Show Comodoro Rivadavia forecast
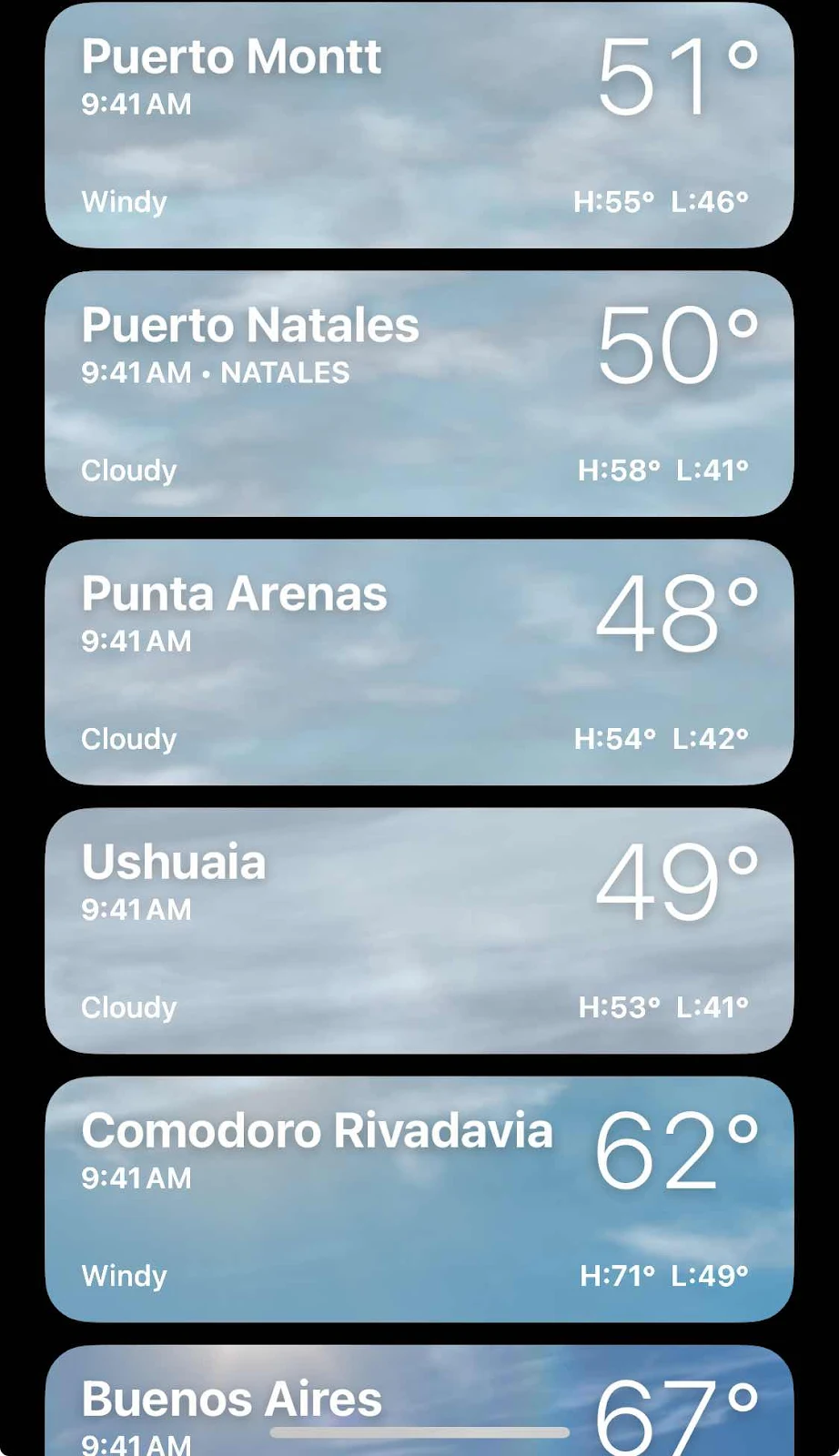This screenshot has height=1456, width=839. [419, 1199]
